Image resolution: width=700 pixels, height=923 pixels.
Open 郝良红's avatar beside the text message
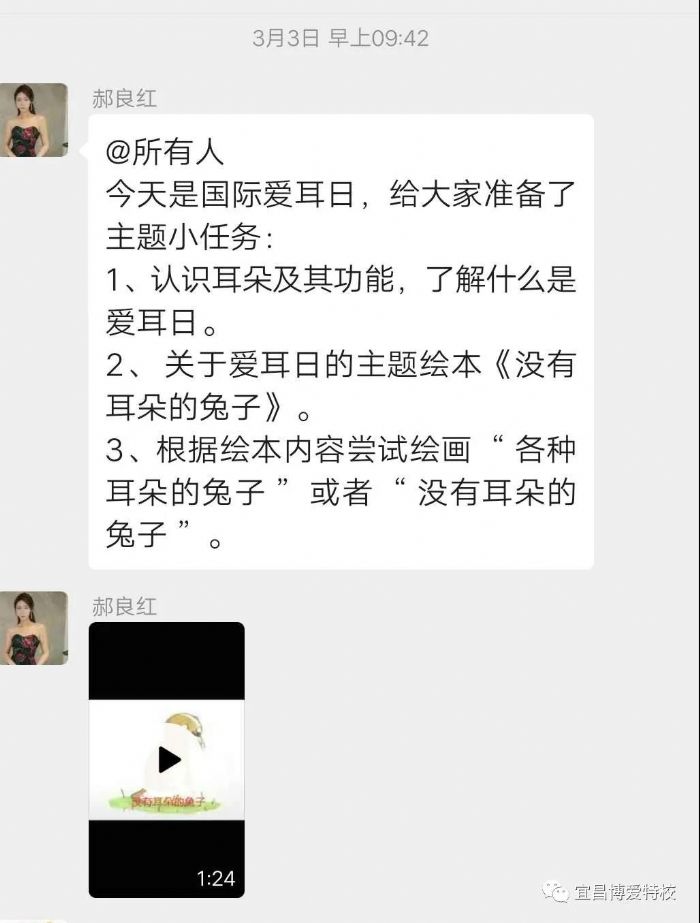pos(33,120)
